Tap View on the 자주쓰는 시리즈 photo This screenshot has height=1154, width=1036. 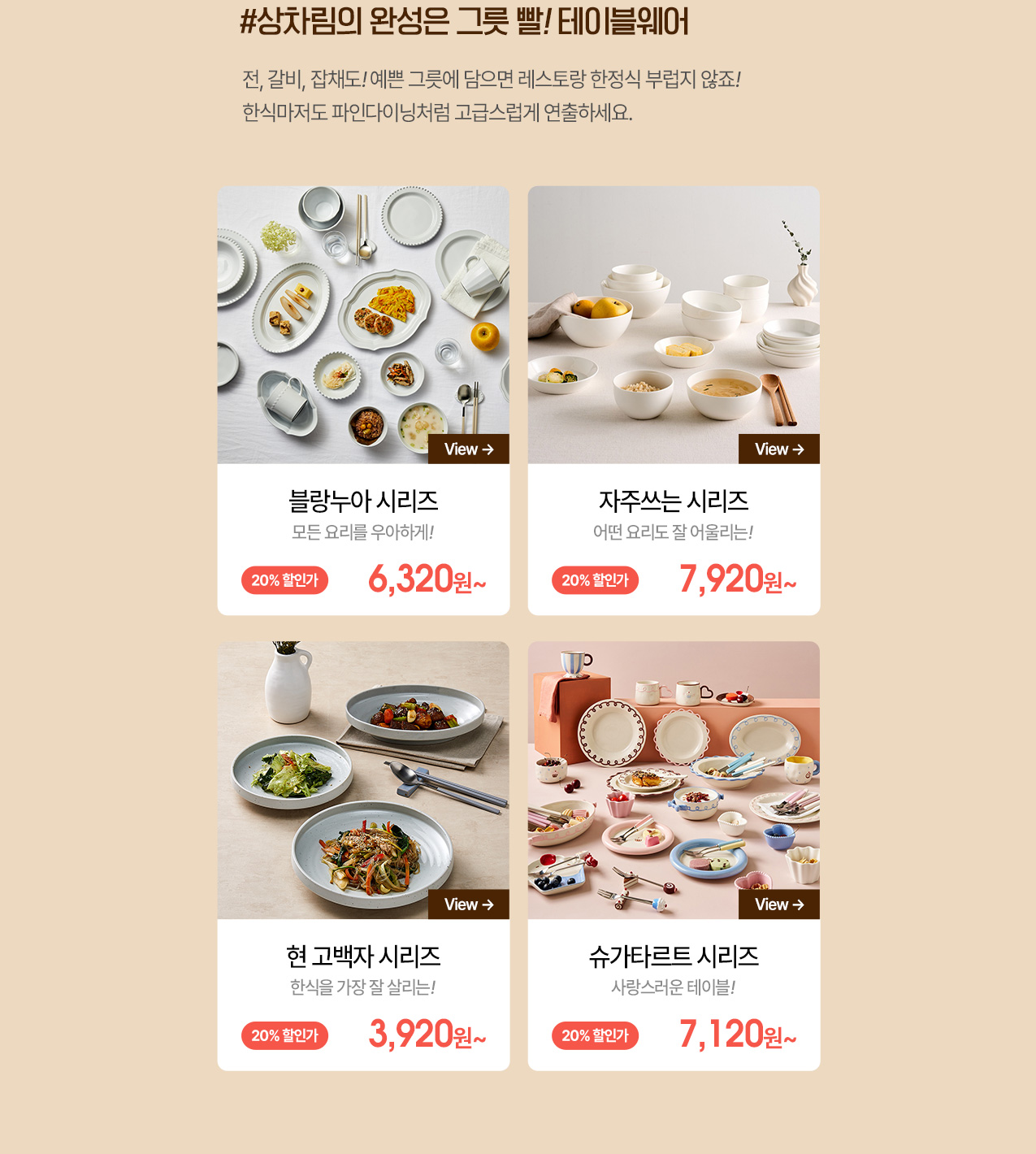click(778, 449)
